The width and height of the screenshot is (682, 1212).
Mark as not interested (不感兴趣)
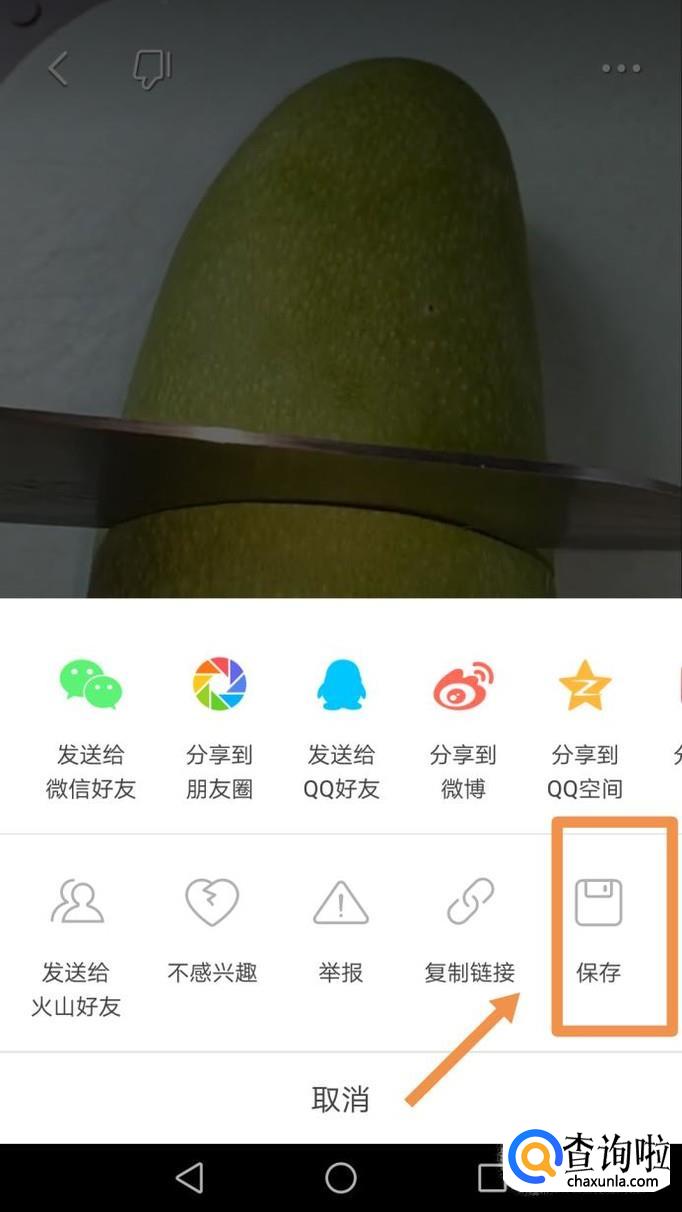coord(212,930)
